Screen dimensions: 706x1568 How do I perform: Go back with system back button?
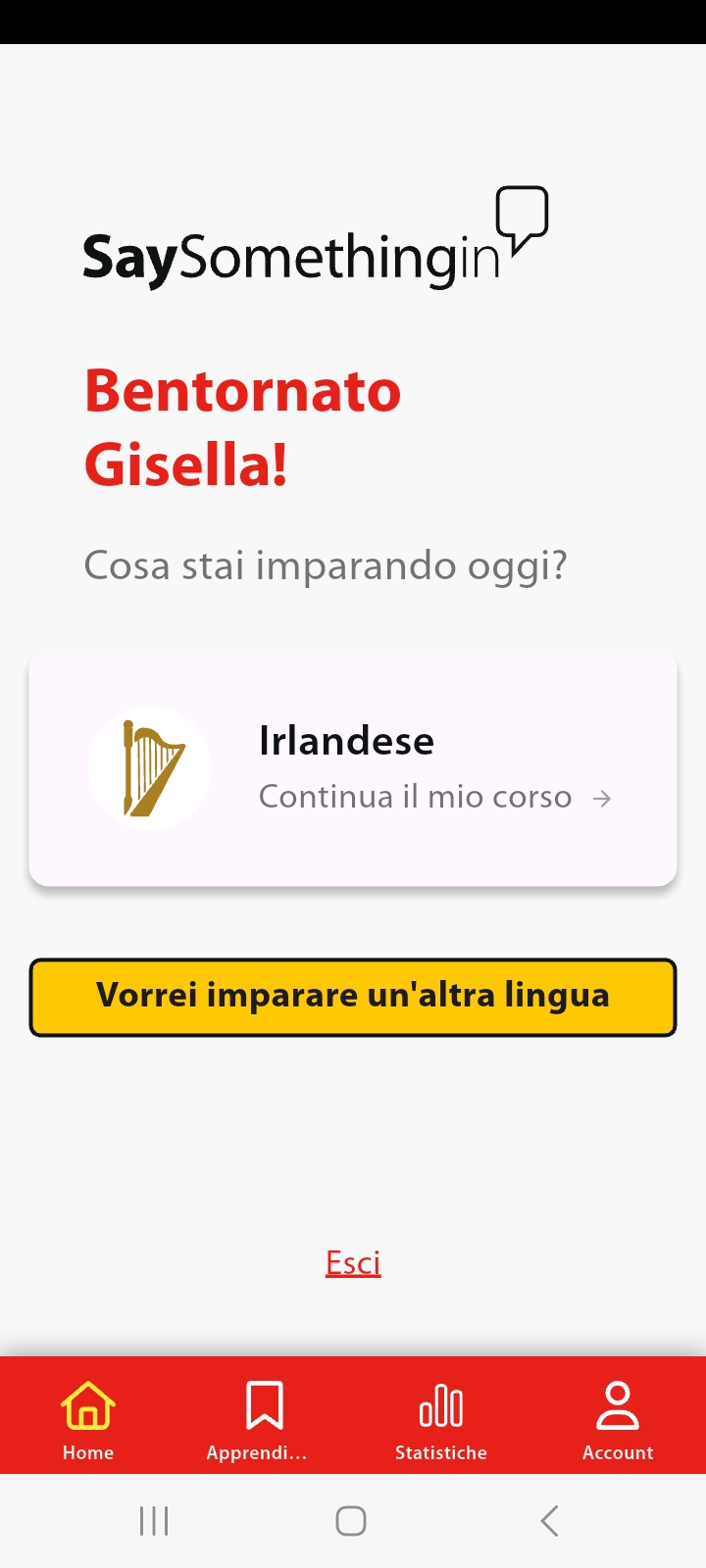(x=550, y=1521)
